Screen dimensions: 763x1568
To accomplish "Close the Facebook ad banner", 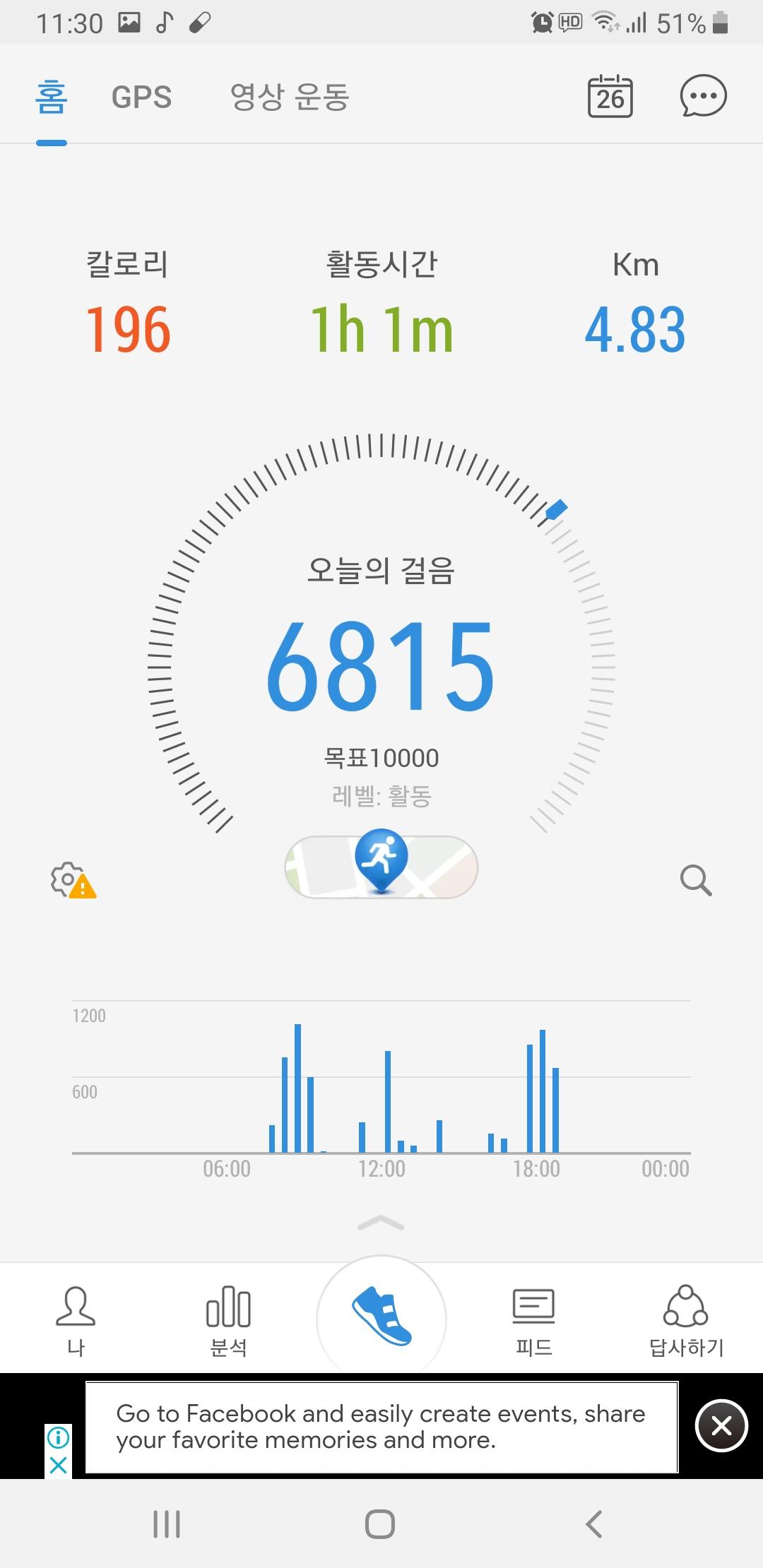I will coord(721,1426).
